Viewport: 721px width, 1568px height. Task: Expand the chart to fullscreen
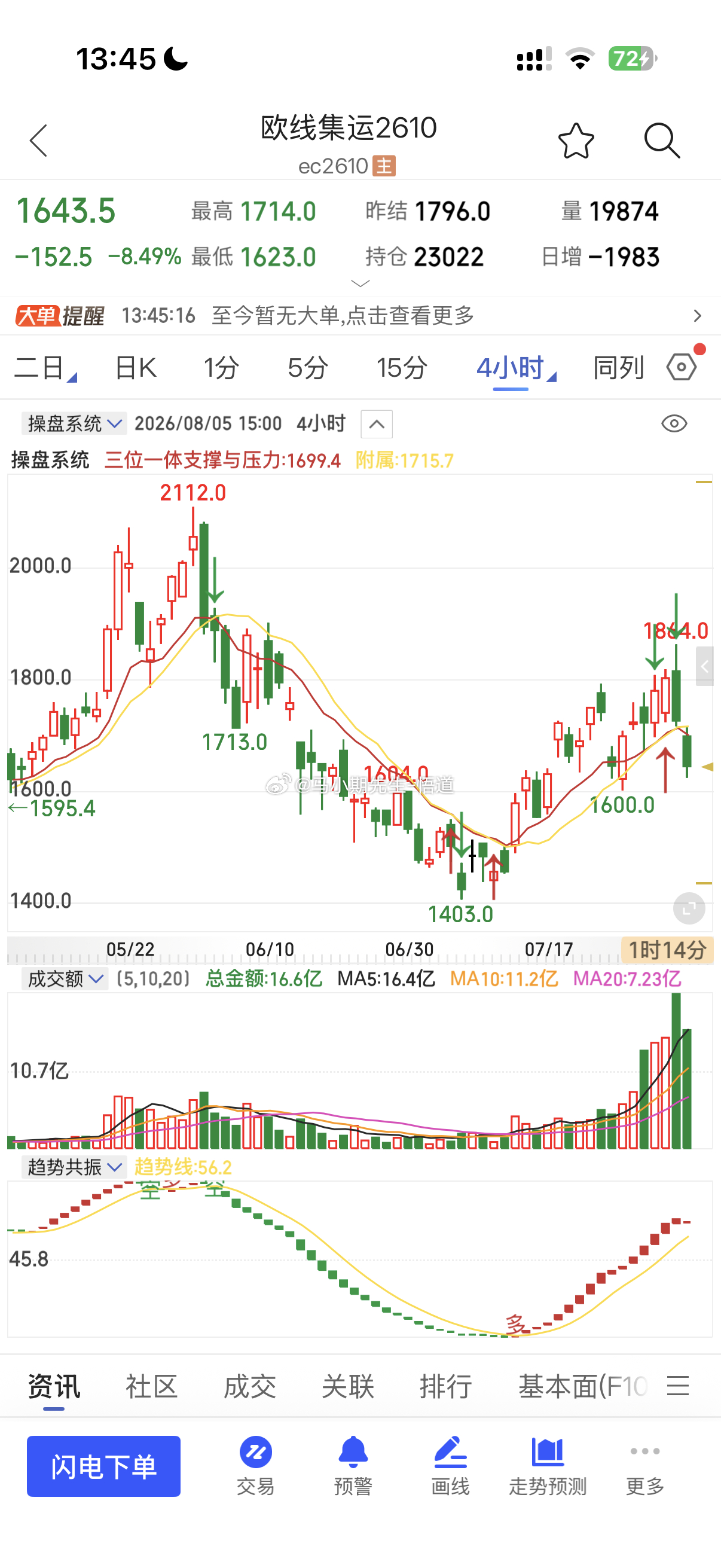tap(689, 909)
